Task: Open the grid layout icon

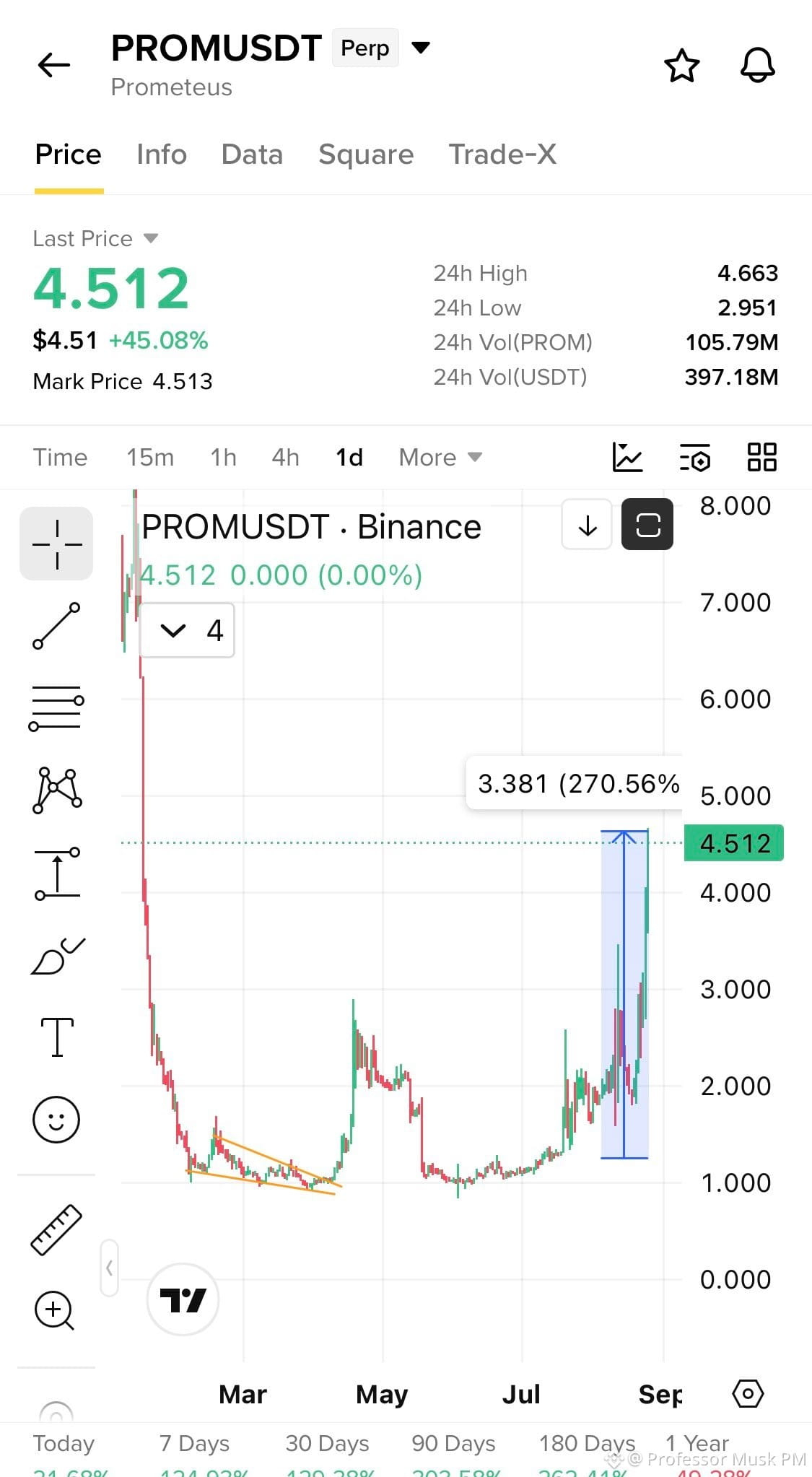Action: [761, 457]
